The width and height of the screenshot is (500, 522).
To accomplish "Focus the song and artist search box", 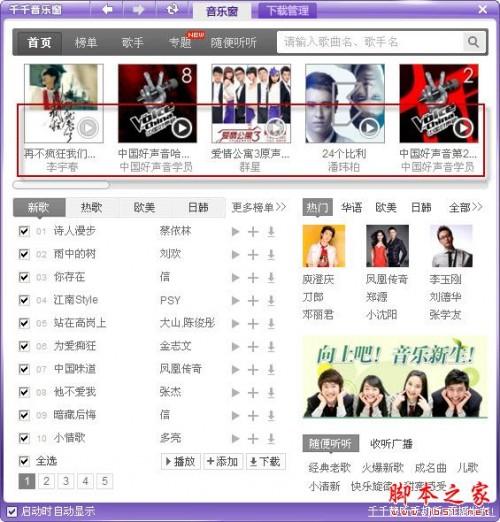I will click(370, 42).
